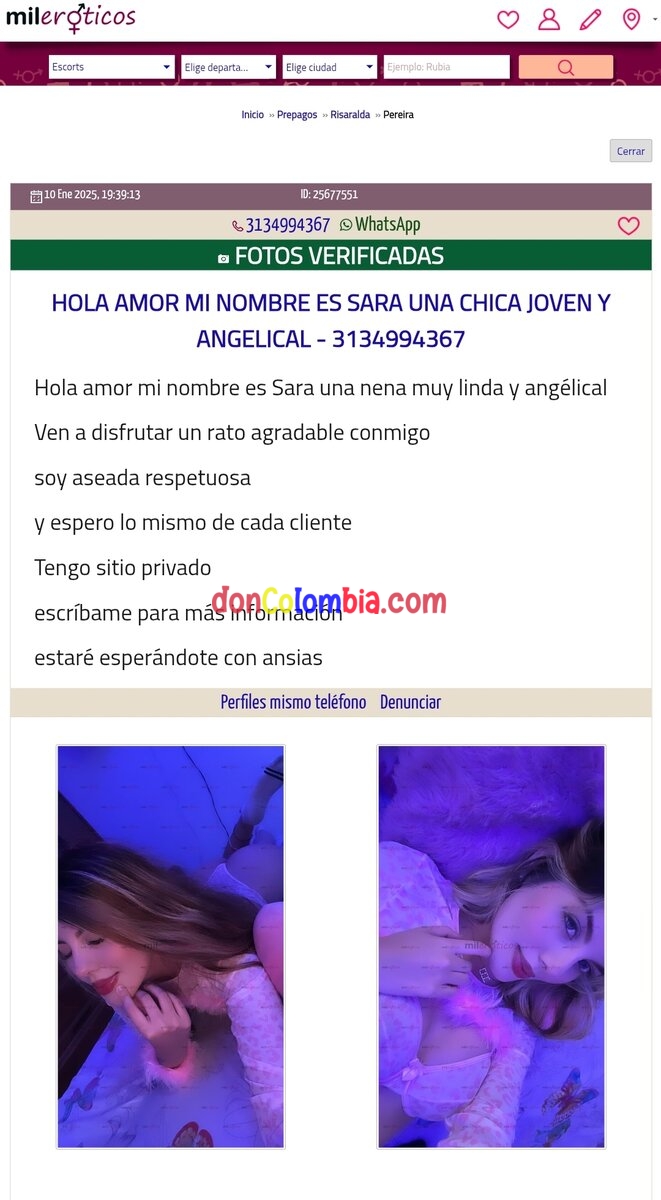This screenshot has width=661, height=1200.
Task: Focus the 'Ejemplo: Rubia' search field
Action: pos(446,67)
